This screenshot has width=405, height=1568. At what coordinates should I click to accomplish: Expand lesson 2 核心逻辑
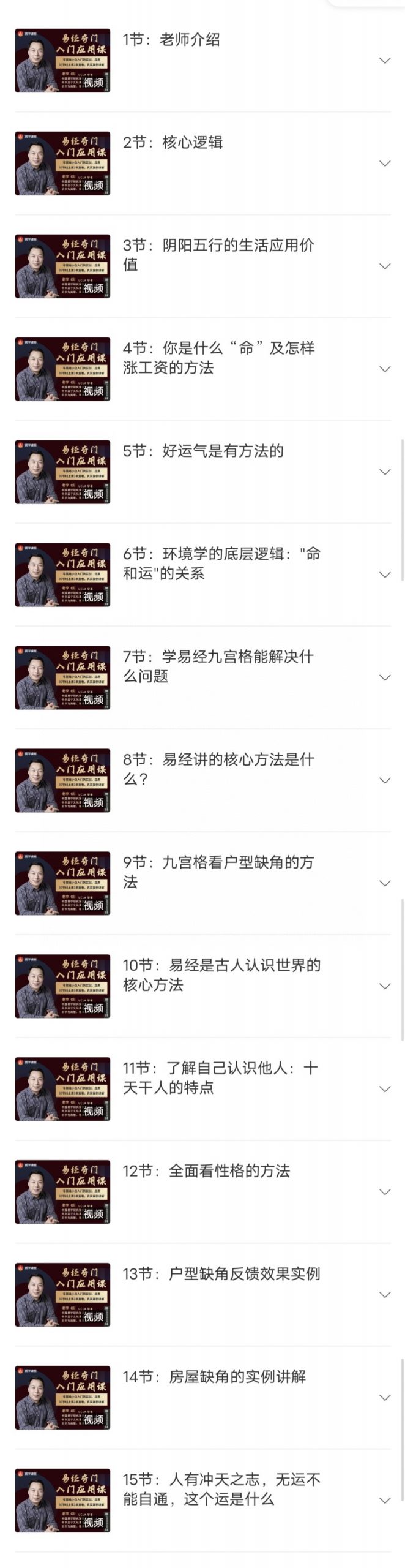click(385, 164)
